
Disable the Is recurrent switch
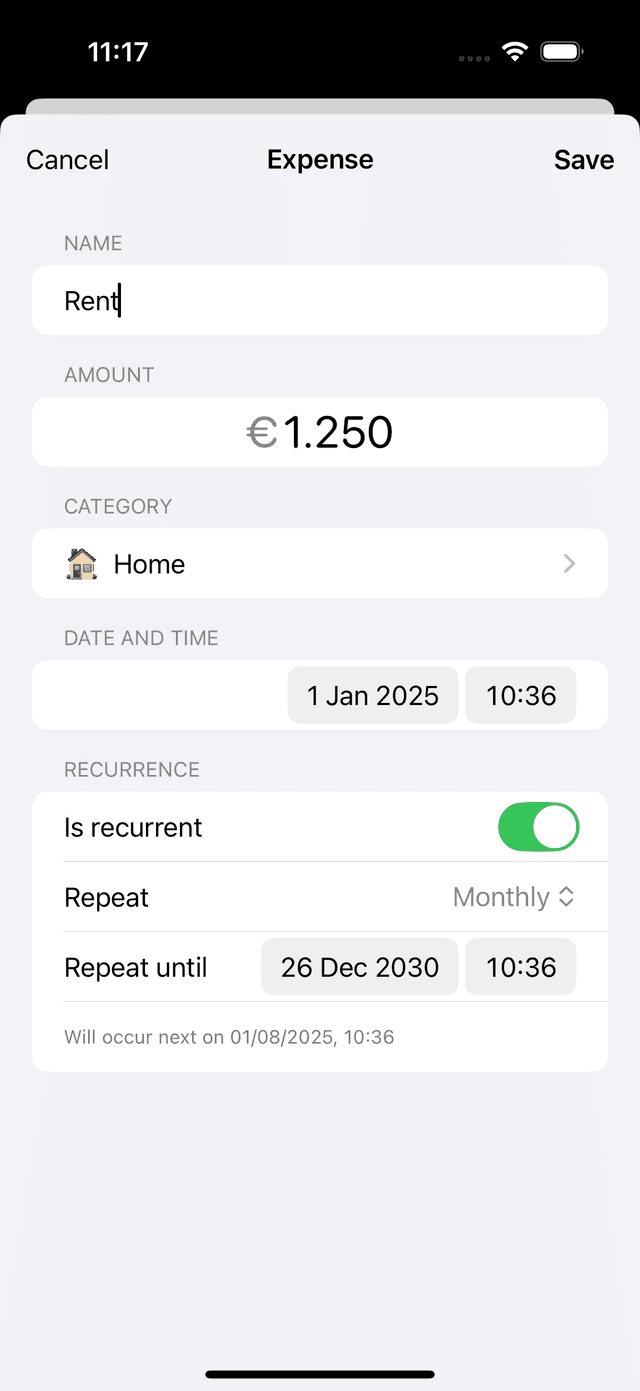(538, 827)
